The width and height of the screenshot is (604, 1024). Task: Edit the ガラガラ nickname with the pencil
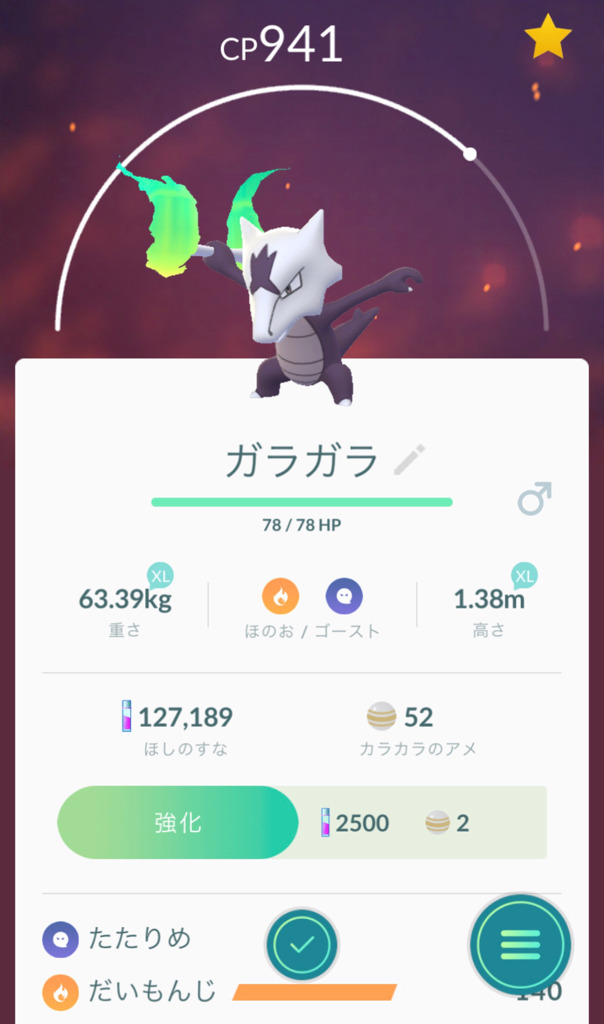(x=409, y=460)
